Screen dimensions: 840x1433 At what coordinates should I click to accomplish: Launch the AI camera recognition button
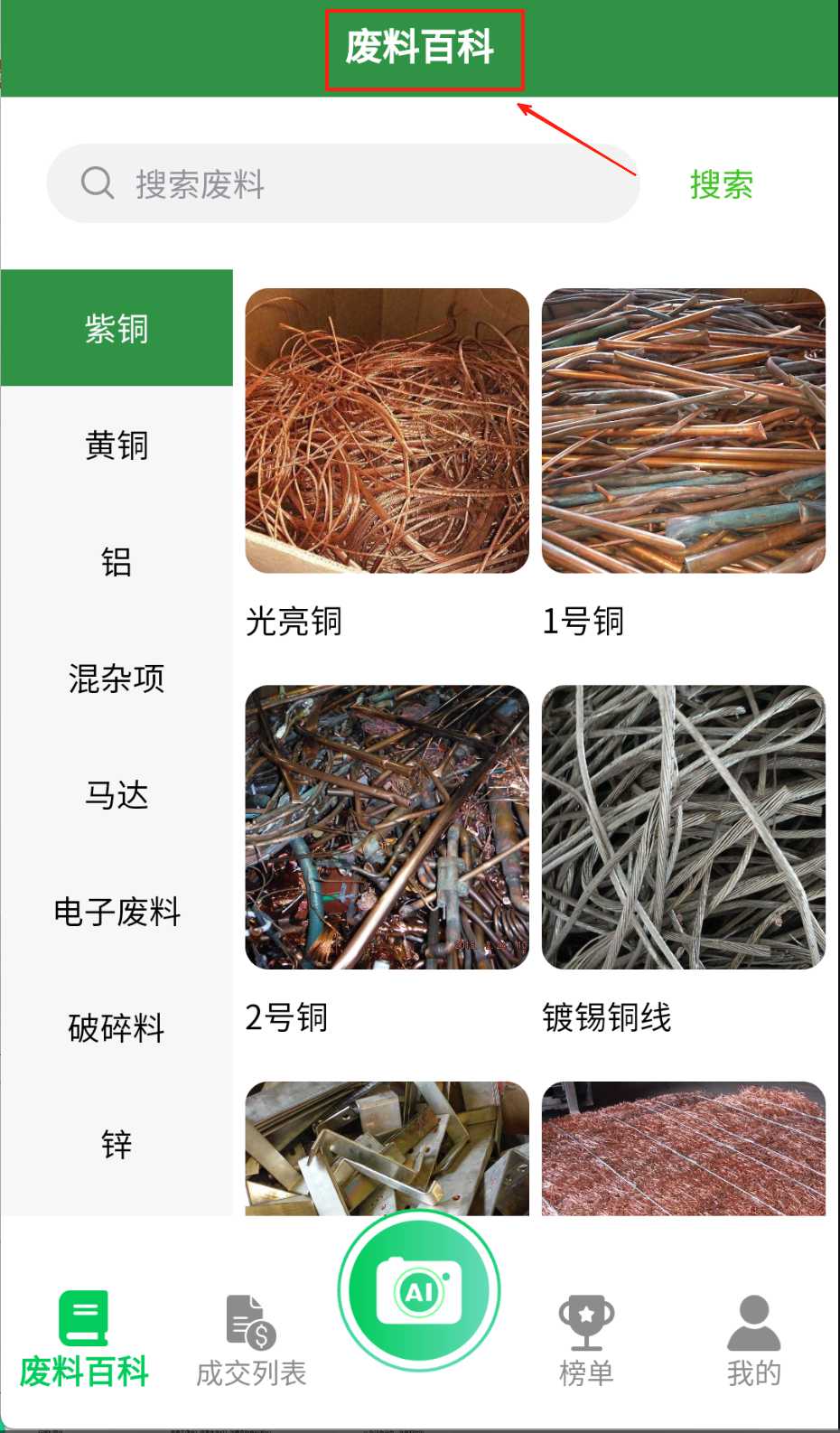click(x=419, y=1290)
